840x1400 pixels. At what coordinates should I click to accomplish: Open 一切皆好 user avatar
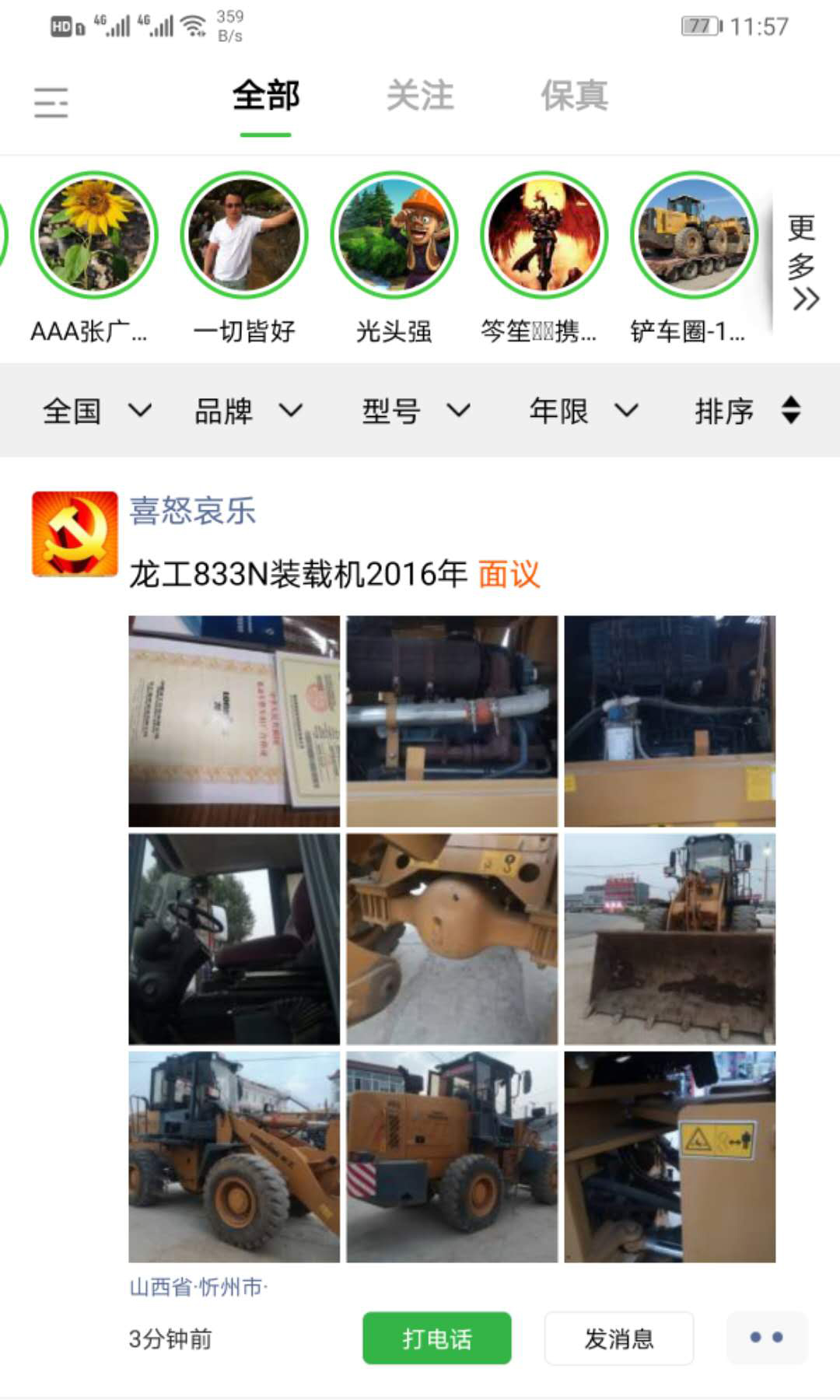click(x=244, y=236)
